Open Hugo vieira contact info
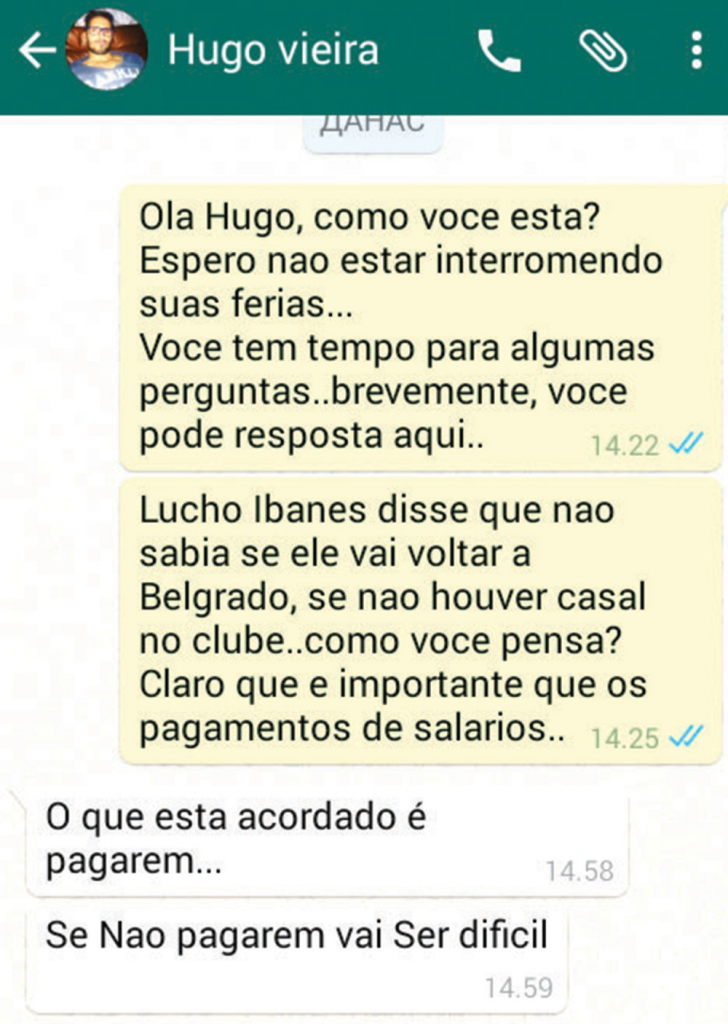The width and height of the screenshot is (728, 1024). (273, 50)
